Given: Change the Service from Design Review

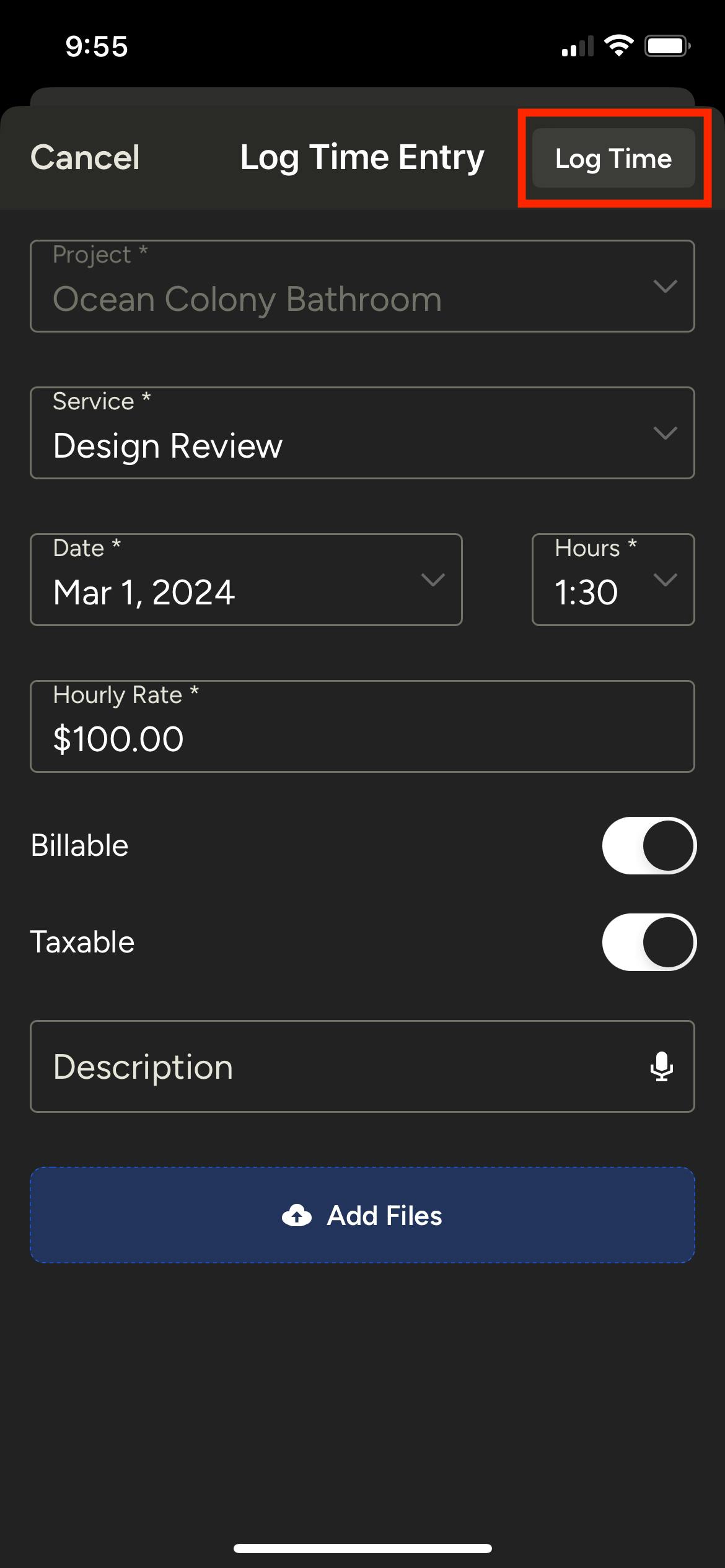Looking at the screenshot, I should 362,433.
